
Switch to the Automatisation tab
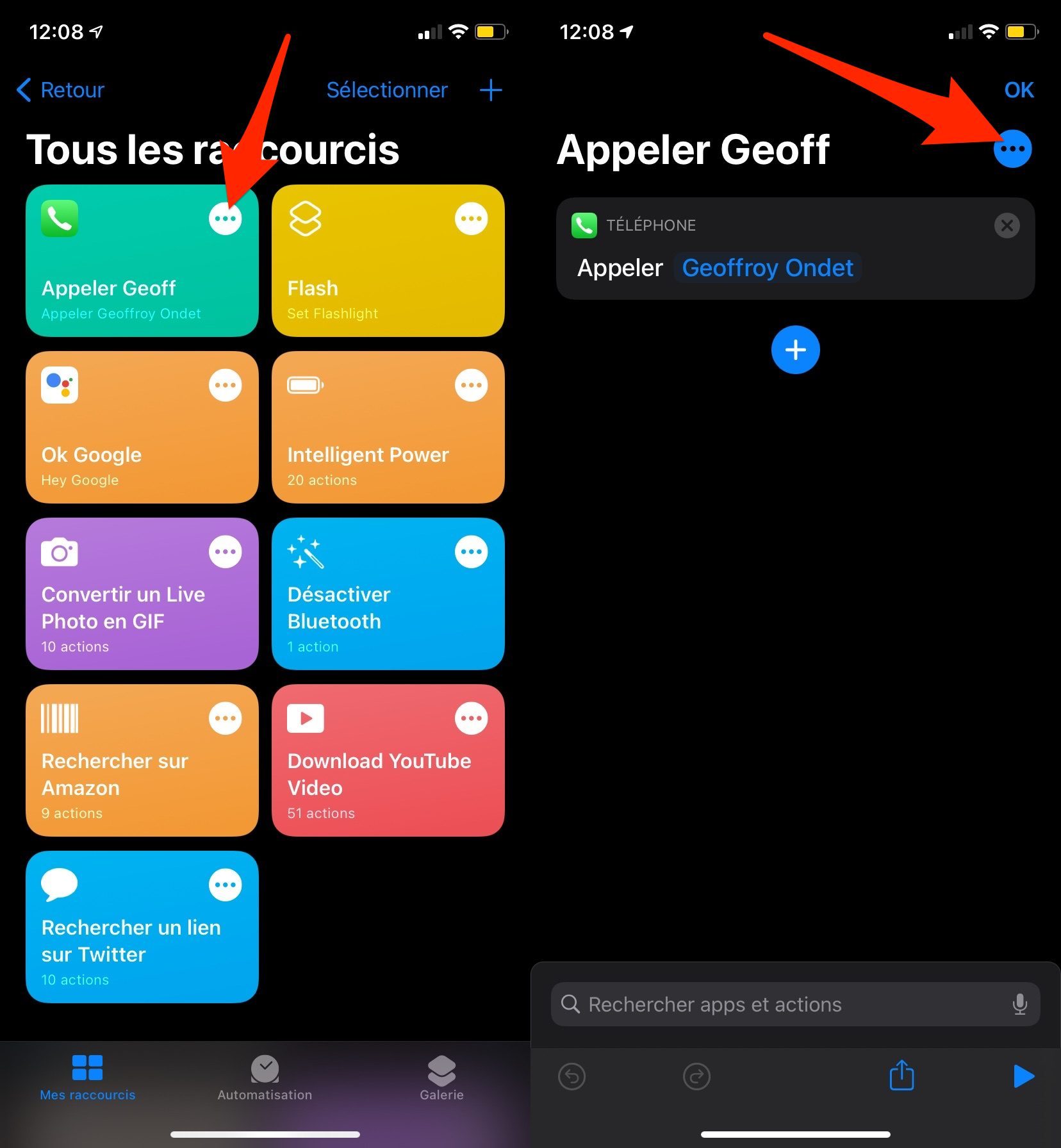pos(265,1078)
